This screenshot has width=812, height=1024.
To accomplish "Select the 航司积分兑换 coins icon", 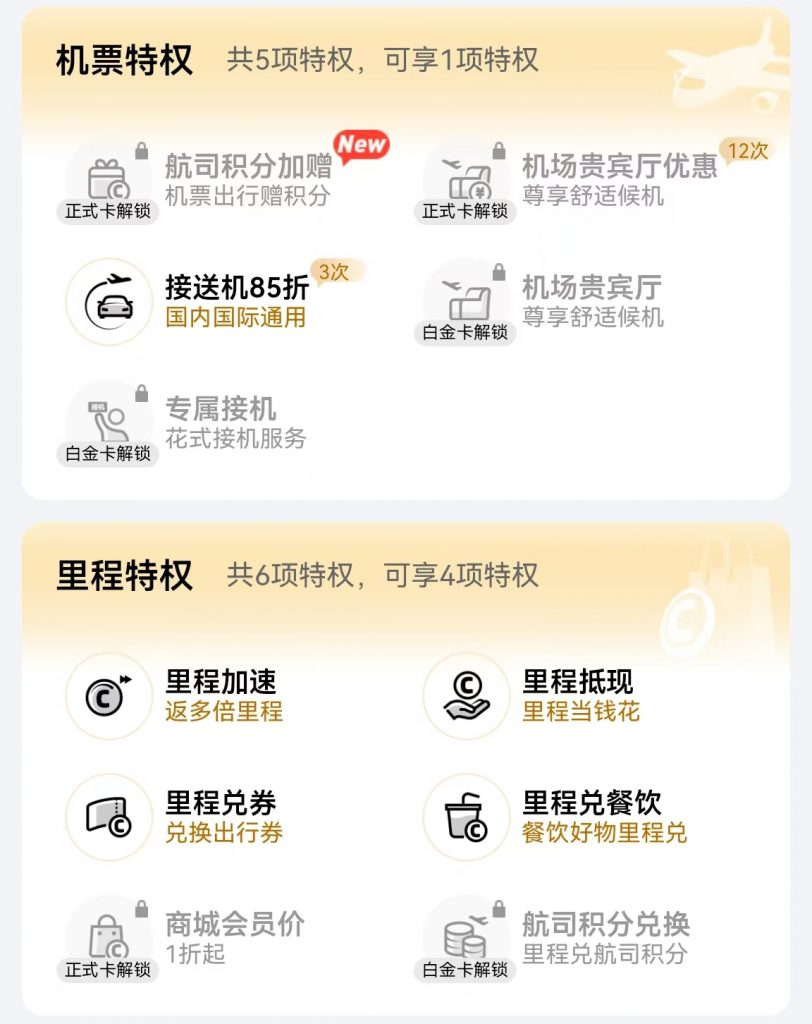I will pos(466,935).
